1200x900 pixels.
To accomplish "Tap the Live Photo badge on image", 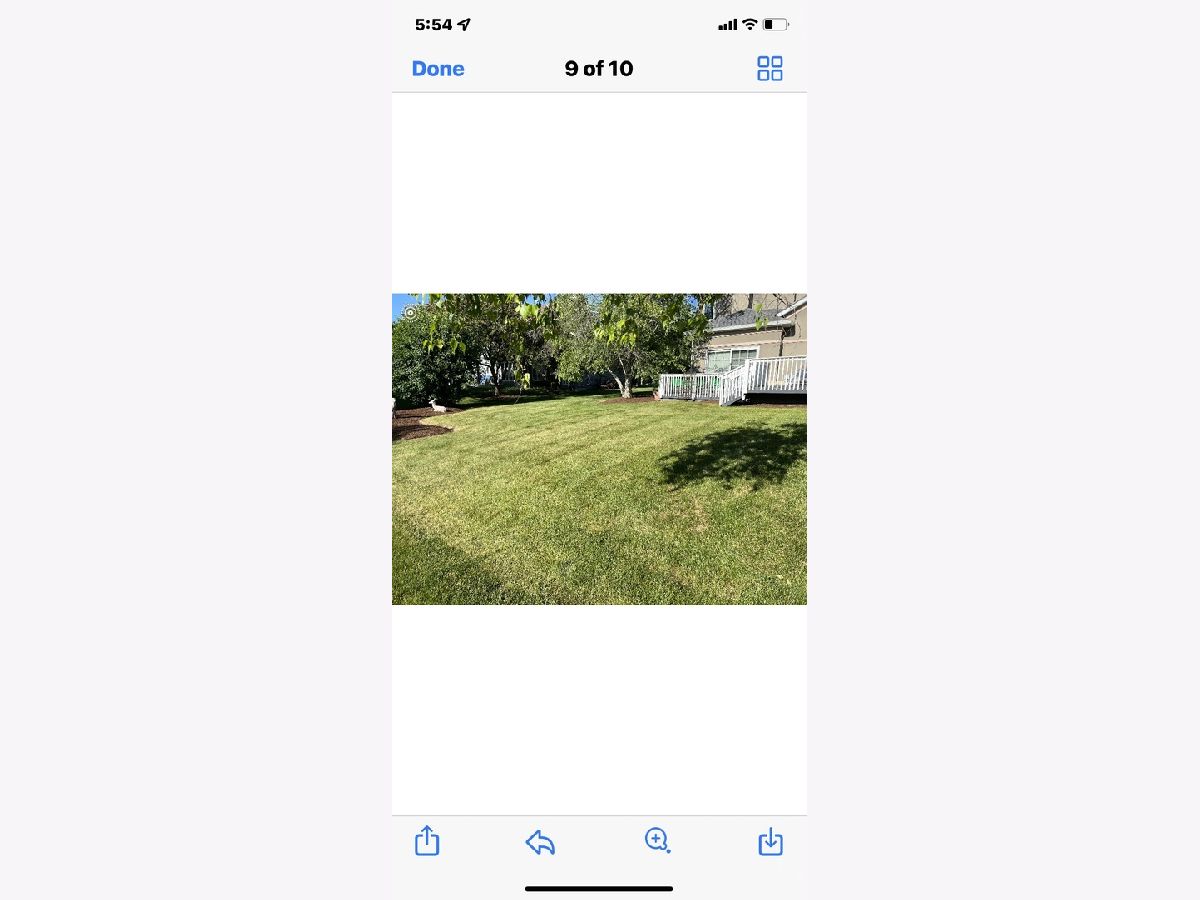I will point(410,313).
